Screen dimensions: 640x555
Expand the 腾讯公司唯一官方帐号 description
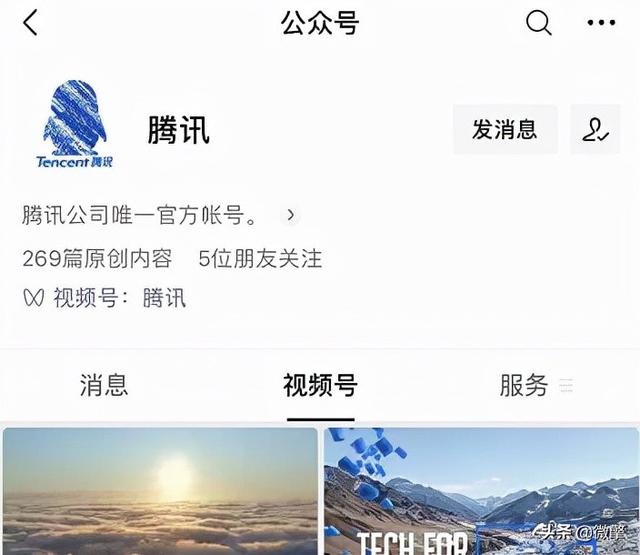tap(291, 215)
